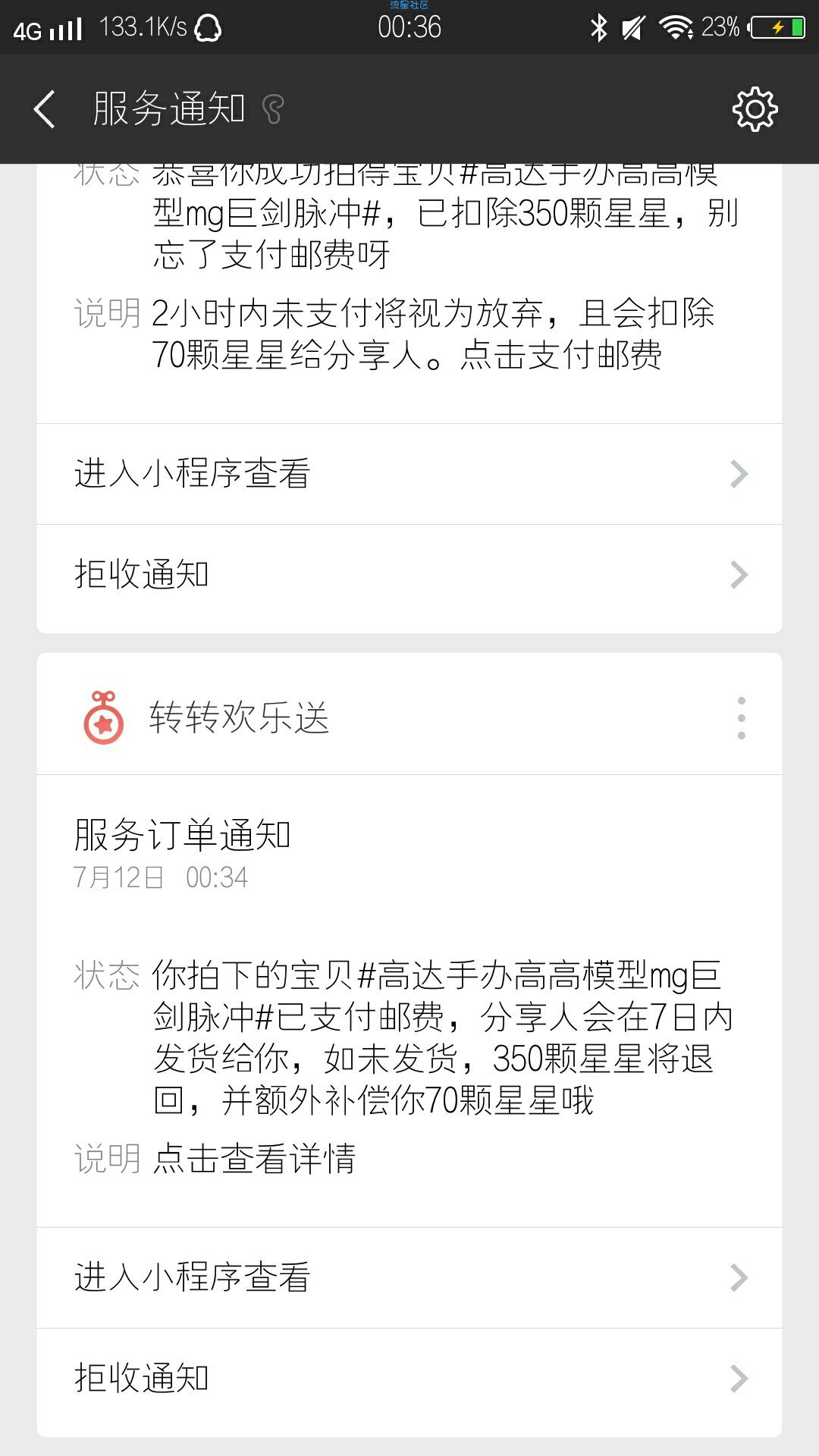The width and height of the screenshot is (819, 1456).
Task: Choose 拒收通知 under the 00:34 order notice
Action: pyautogui.click(x=409, y=1379)
